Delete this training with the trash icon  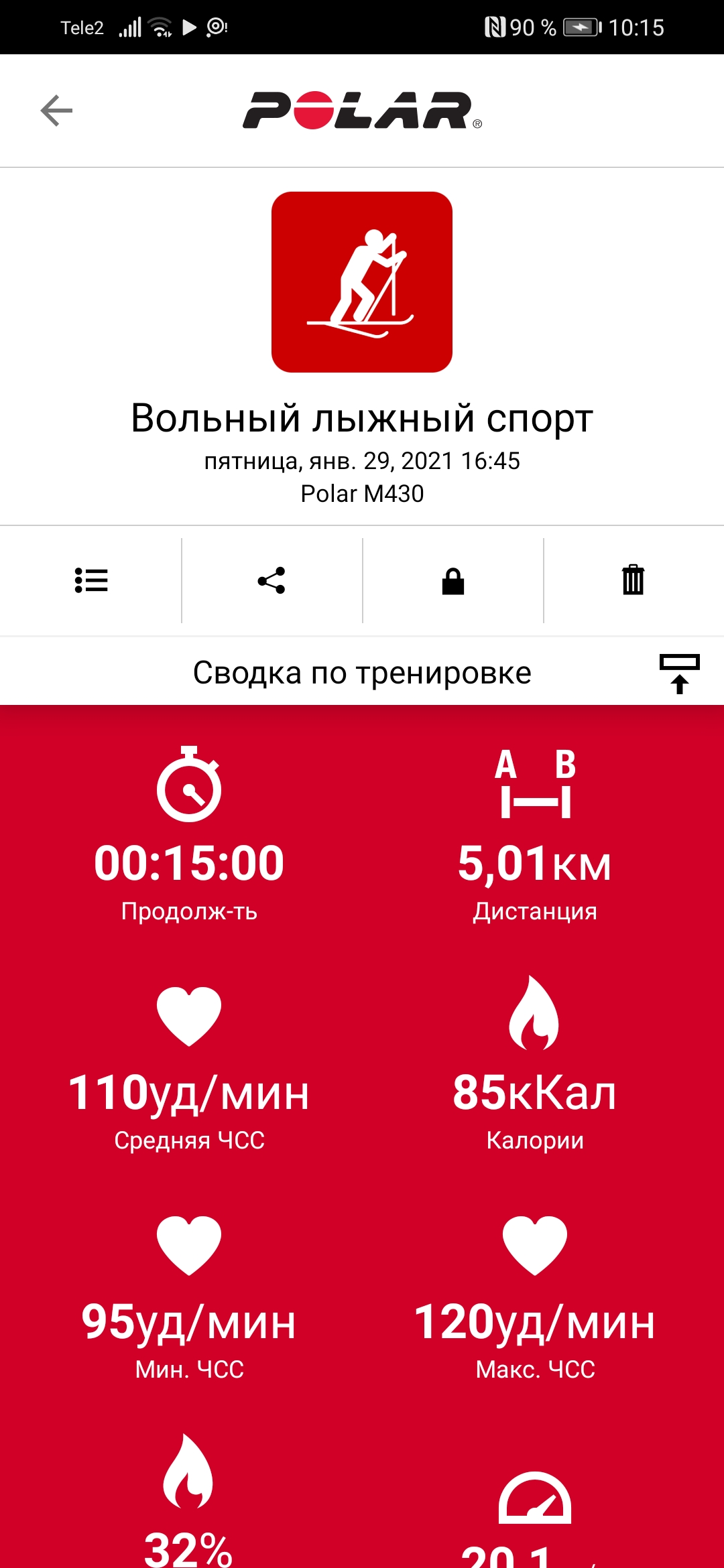pyautogui.click(x=633, y=580)
